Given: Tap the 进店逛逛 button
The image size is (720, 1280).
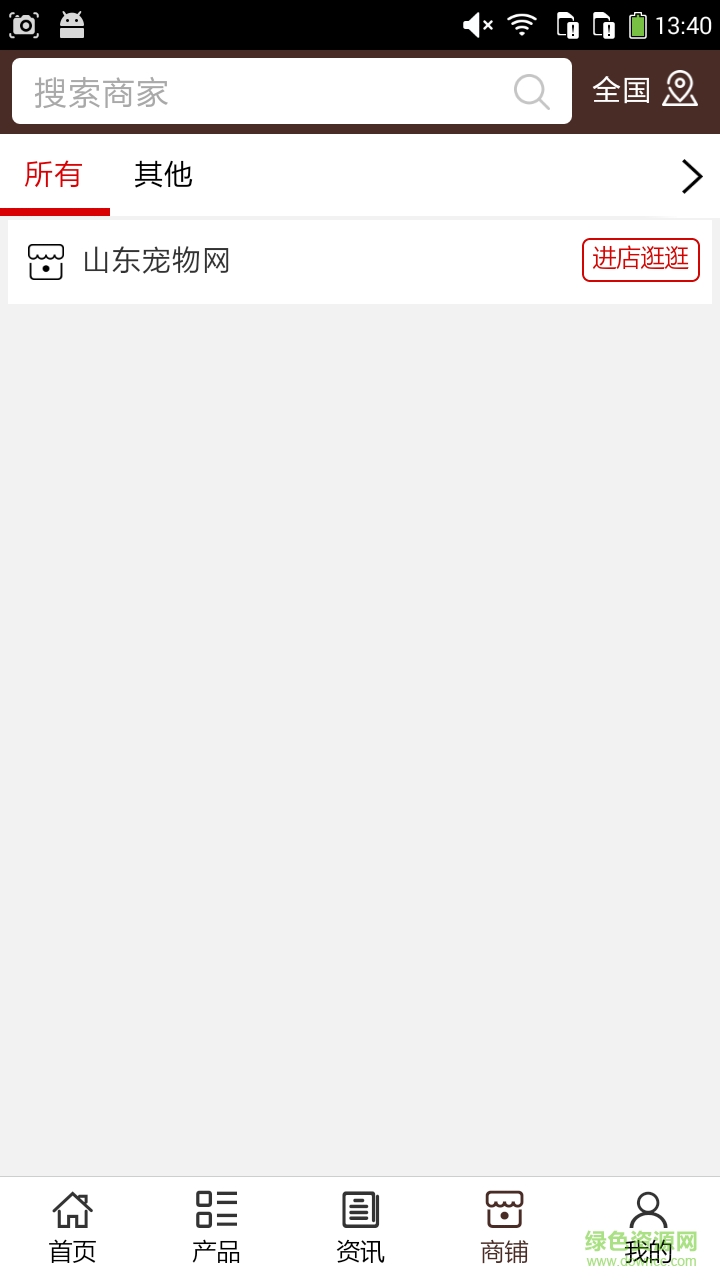Looking at the screenshot, I should click(640, 259).
